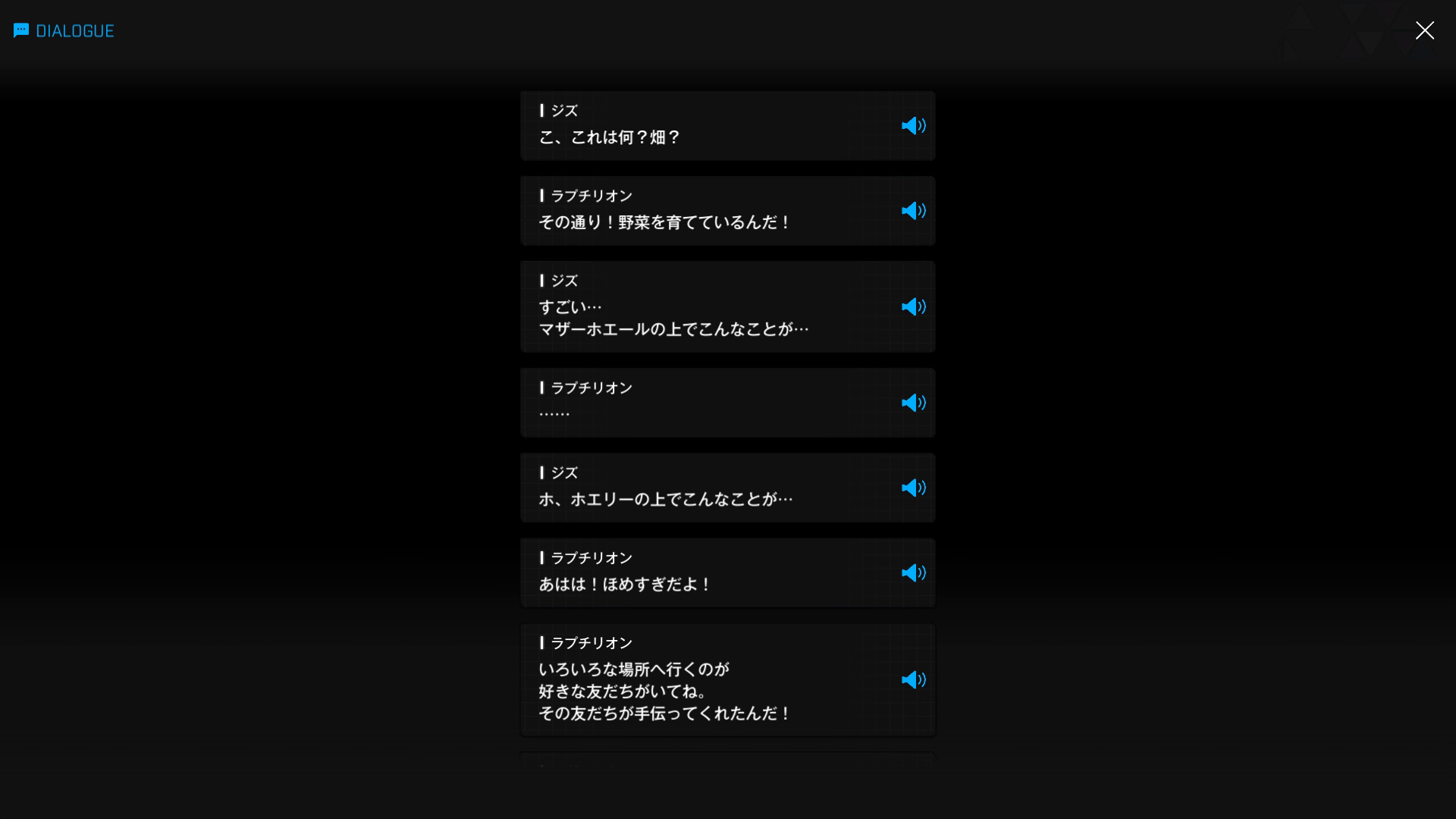Play voice for ラプチリオン's …… line

[913, 403]
